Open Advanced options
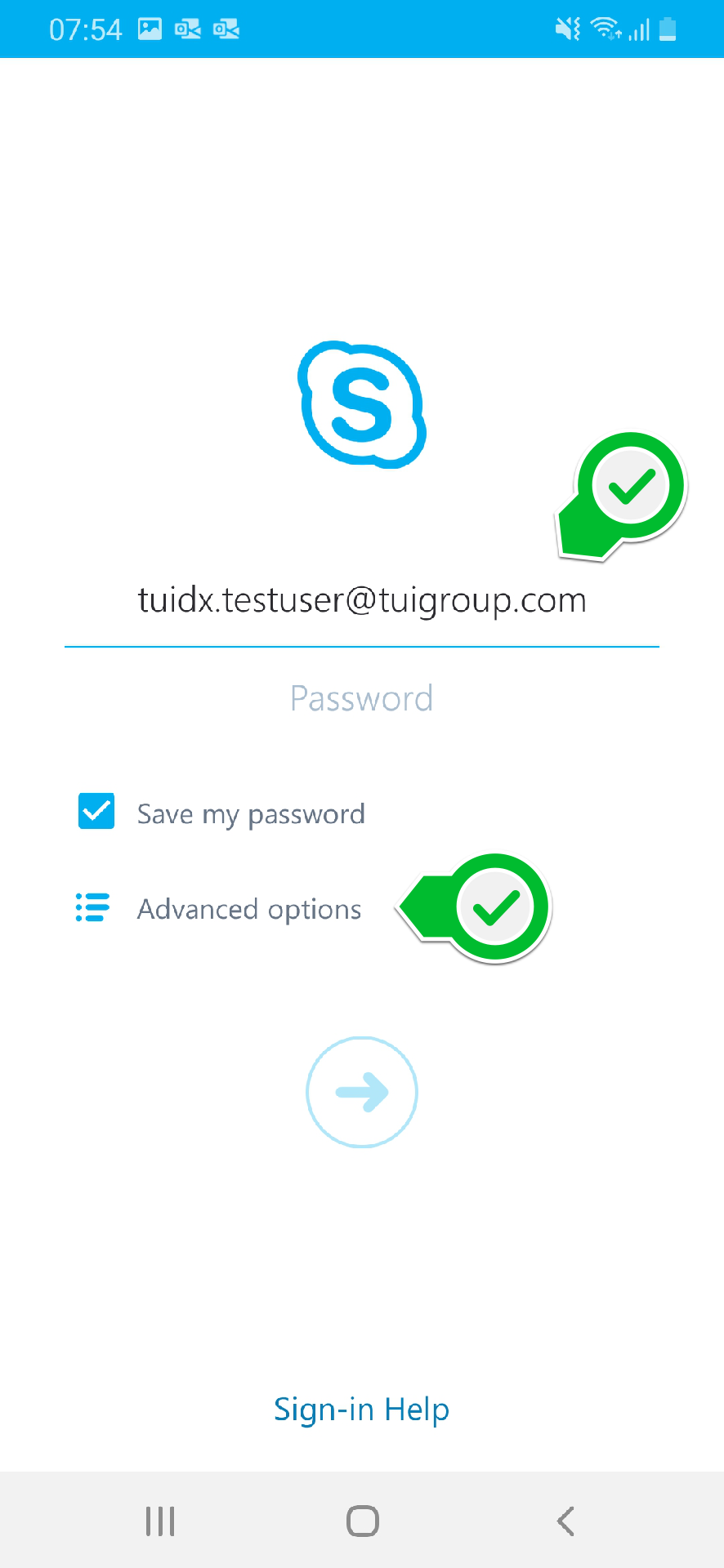724x1568 pixels. pyautogui.click(x=219, y=908)
